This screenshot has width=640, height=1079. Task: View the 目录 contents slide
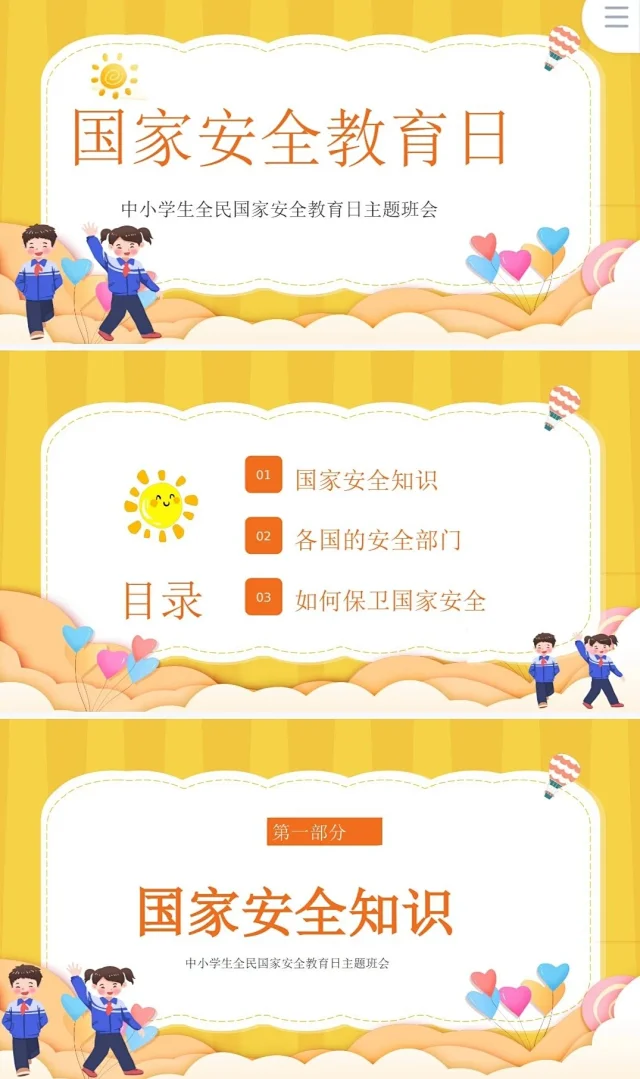tap(319, 532)
